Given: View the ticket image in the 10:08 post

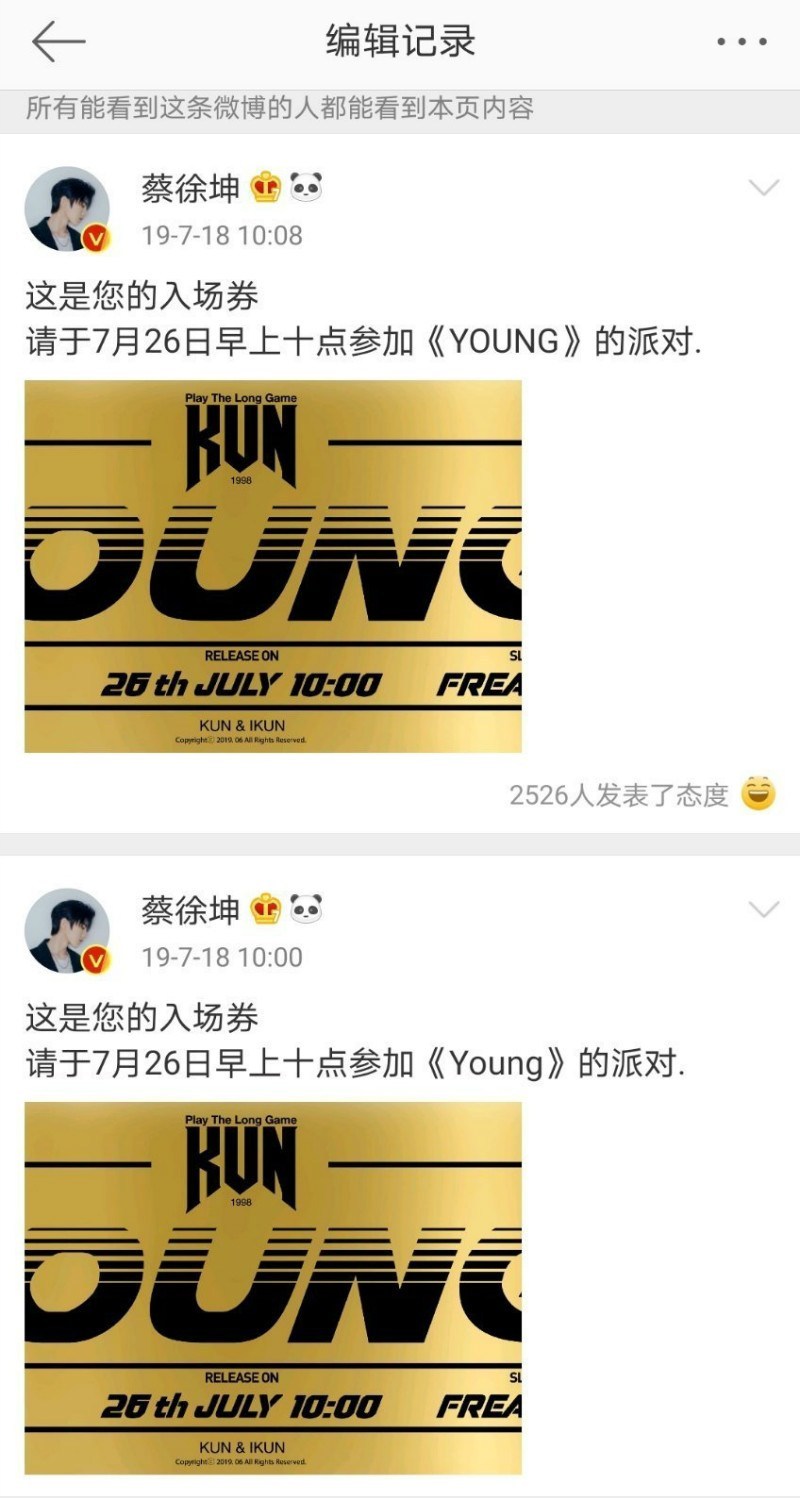Looking at the screenshot, I should click(273, 566).
